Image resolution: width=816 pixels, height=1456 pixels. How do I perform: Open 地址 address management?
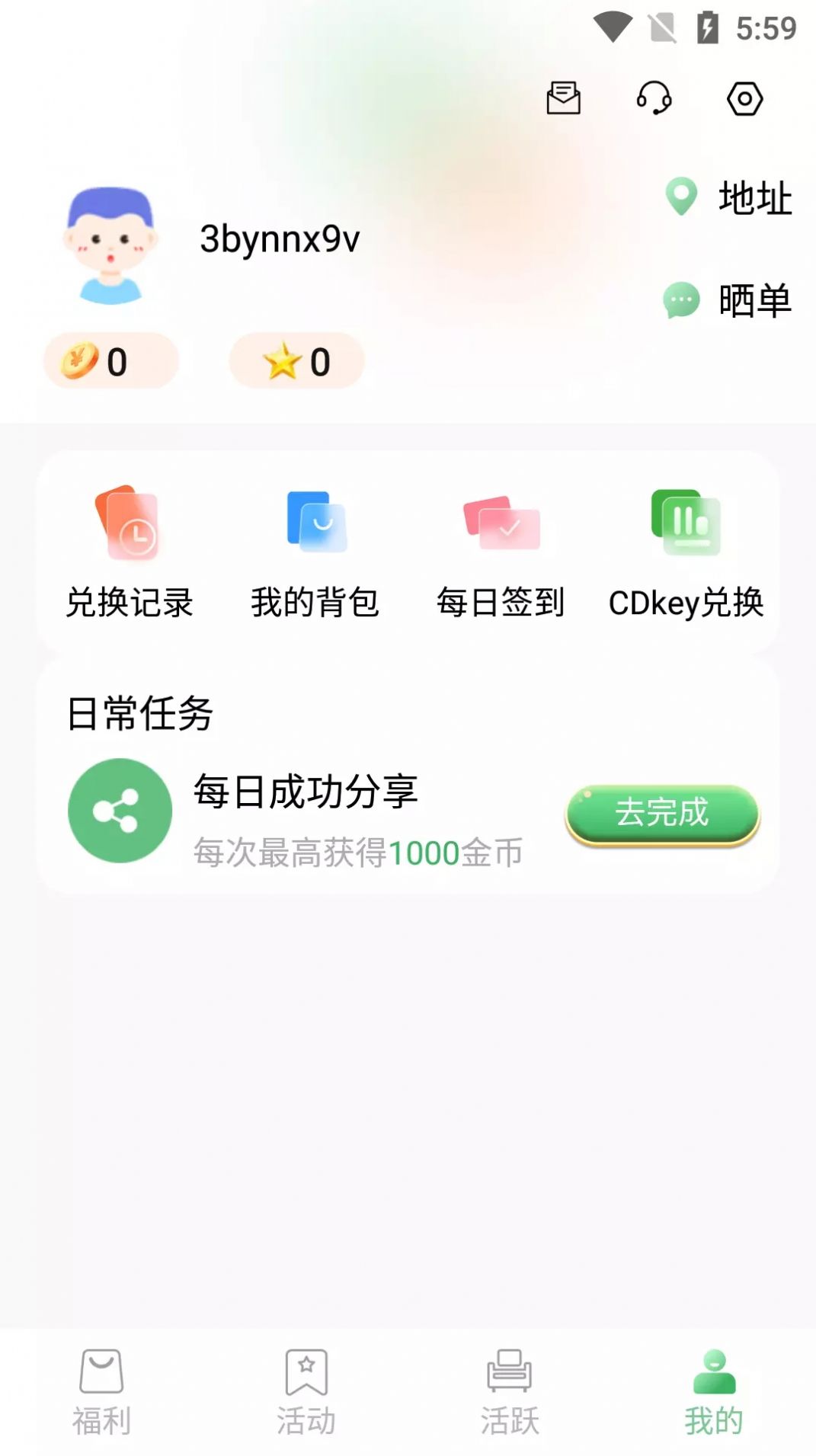coord(729,198)
